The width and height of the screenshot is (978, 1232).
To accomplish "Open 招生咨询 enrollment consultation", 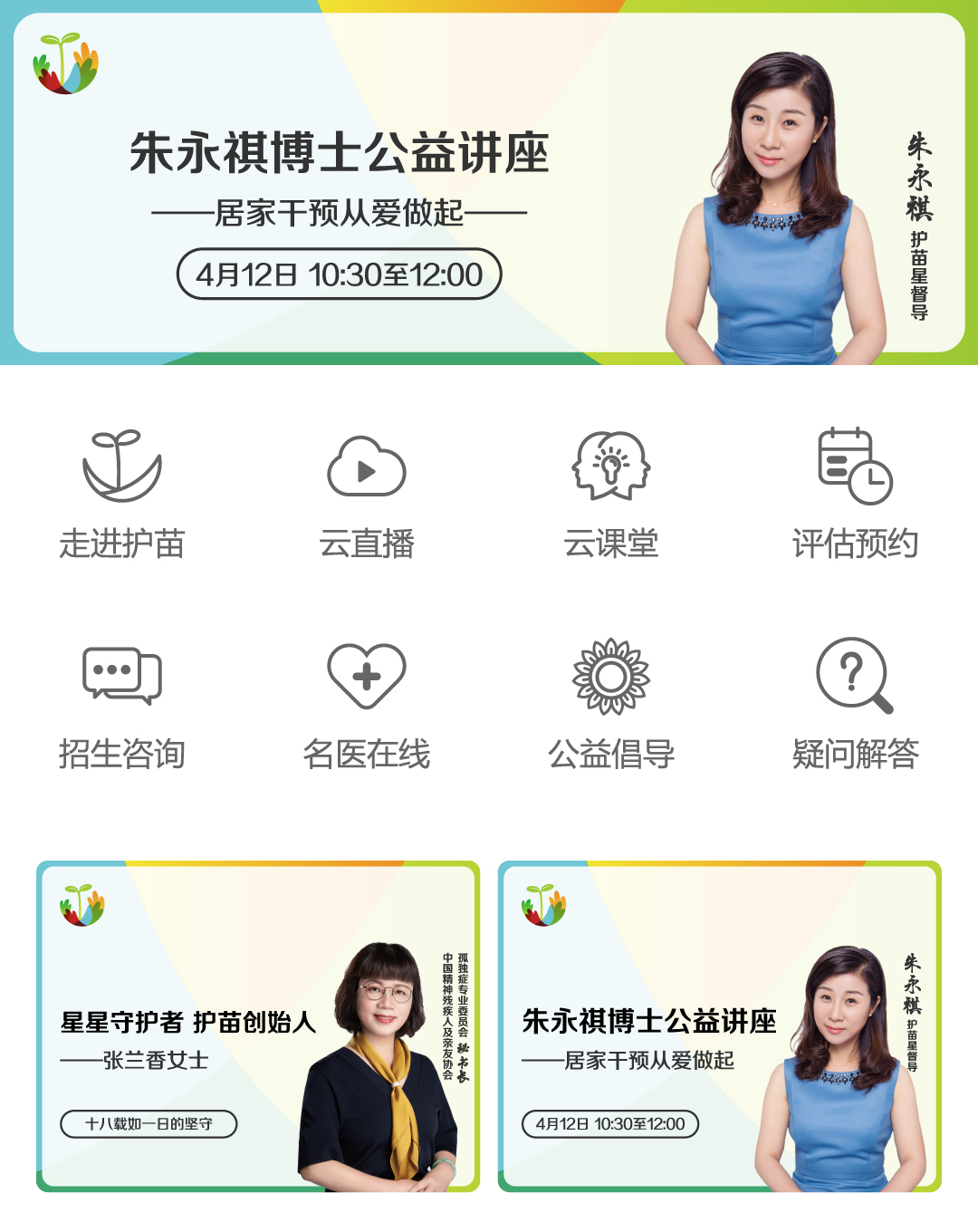I will click(122, 704).
